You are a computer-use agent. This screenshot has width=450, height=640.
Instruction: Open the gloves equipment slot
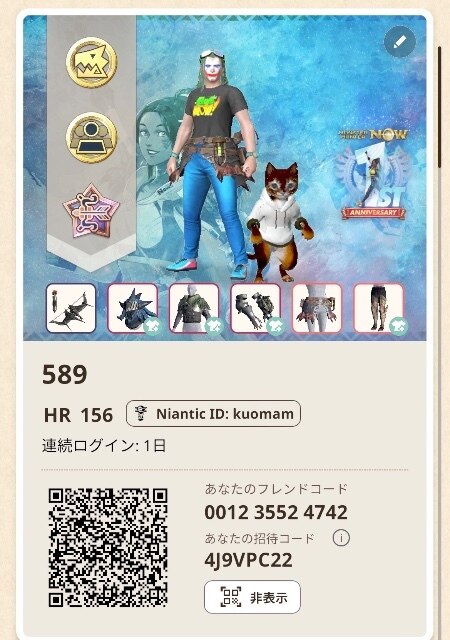click(256, 309)
